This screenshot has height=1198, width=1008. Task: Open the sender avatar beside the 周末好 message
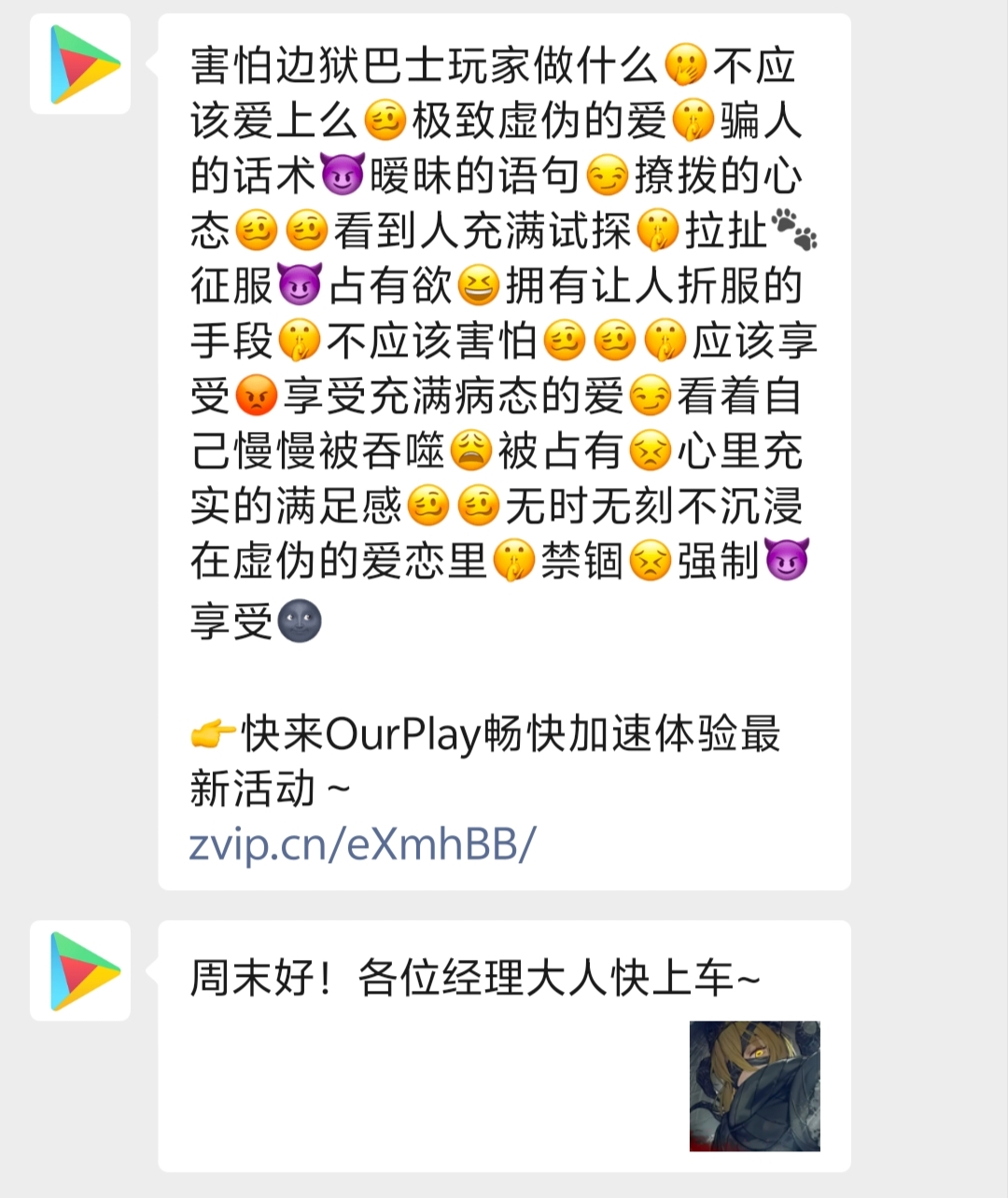[80, 970]
